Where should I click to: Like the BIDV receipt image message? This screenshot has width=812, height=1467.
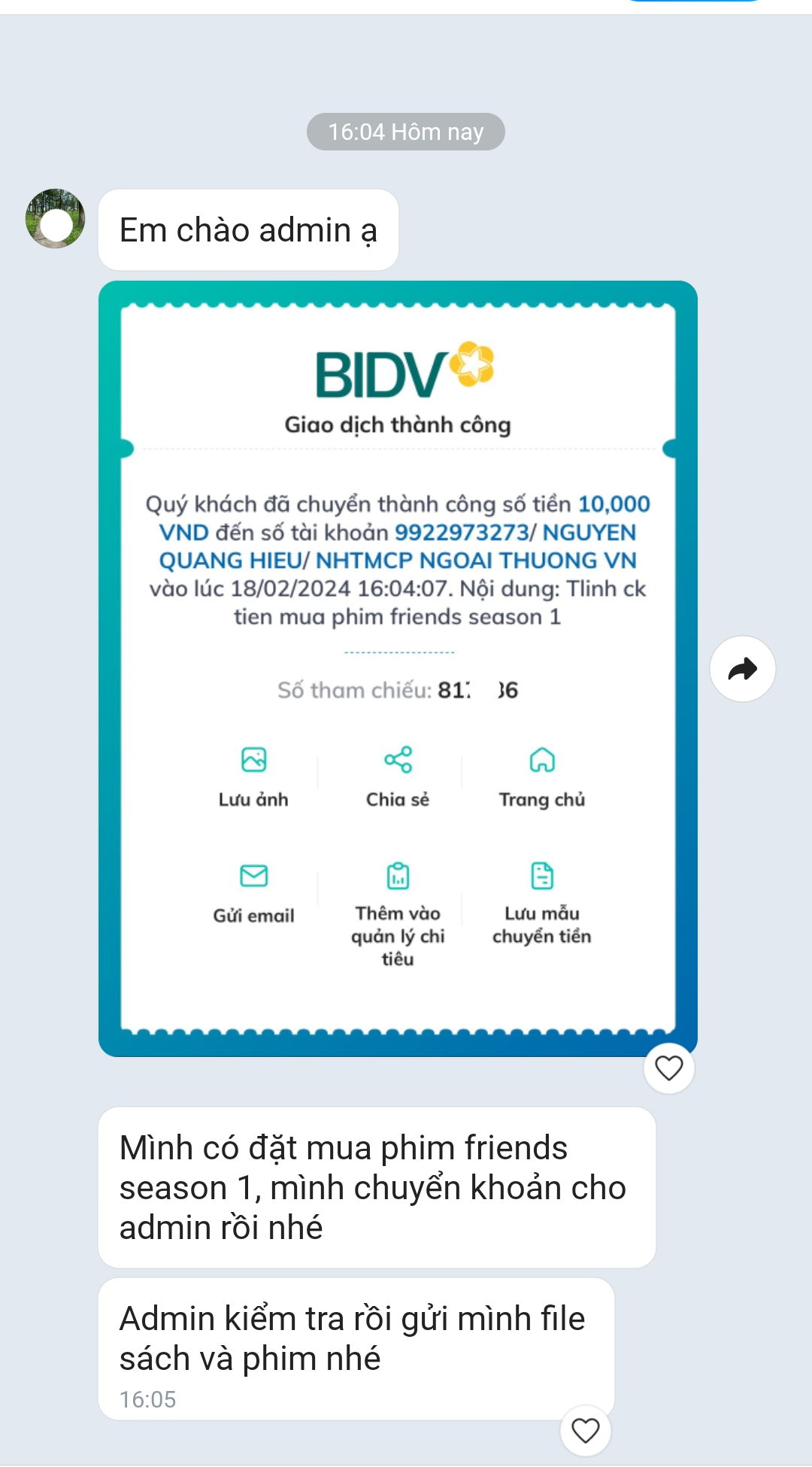pos(668,1068)
